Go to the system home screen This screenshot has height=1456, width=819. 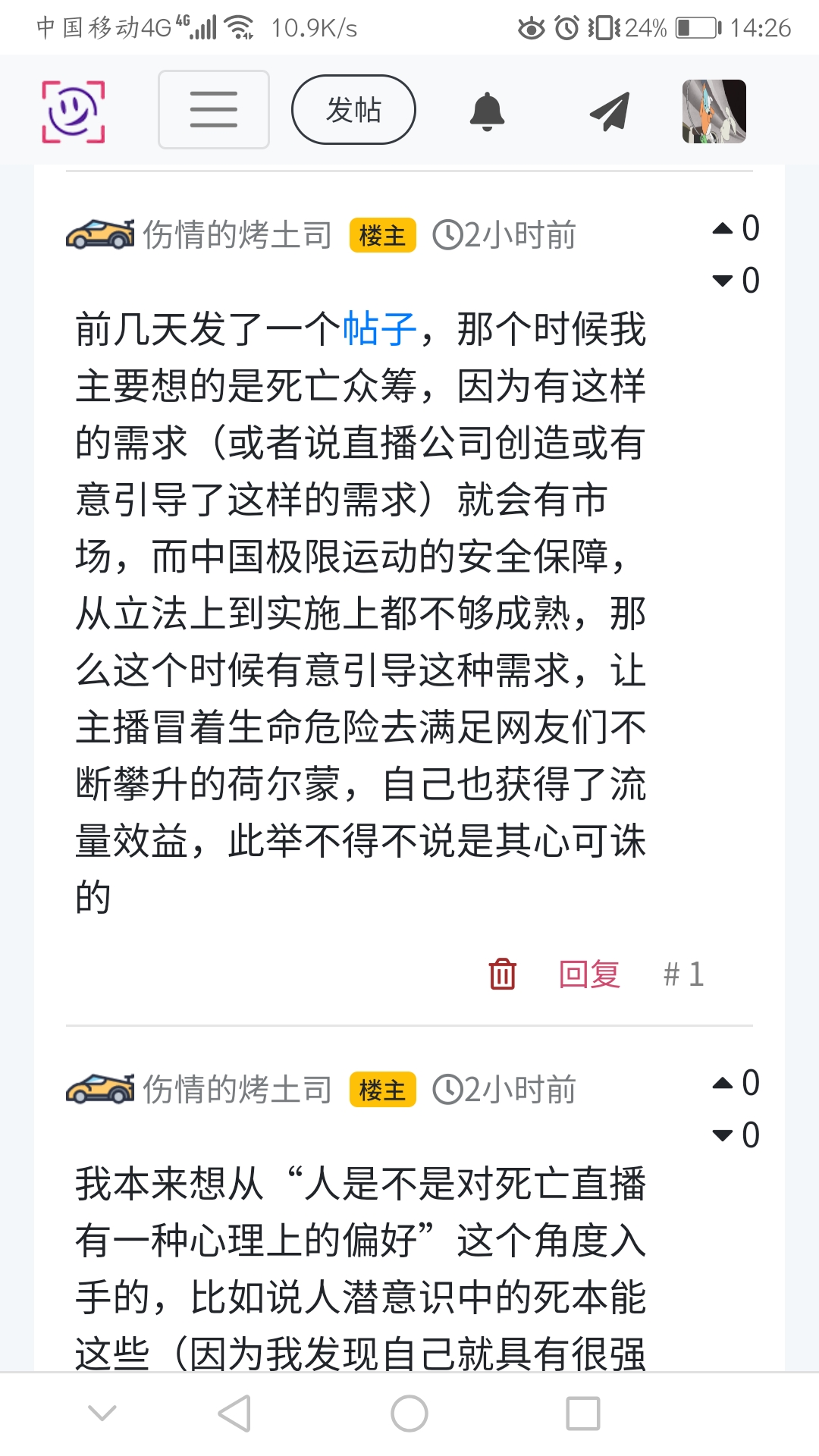pos(409,1414)
